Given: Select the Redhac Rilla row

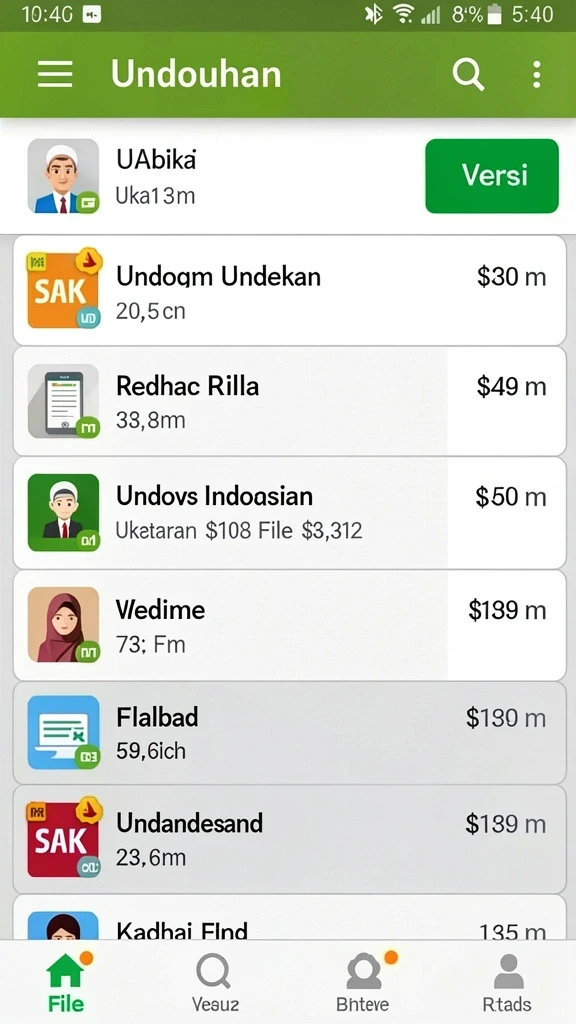Looking at the screenshot, I should click(x=289, y=401).
